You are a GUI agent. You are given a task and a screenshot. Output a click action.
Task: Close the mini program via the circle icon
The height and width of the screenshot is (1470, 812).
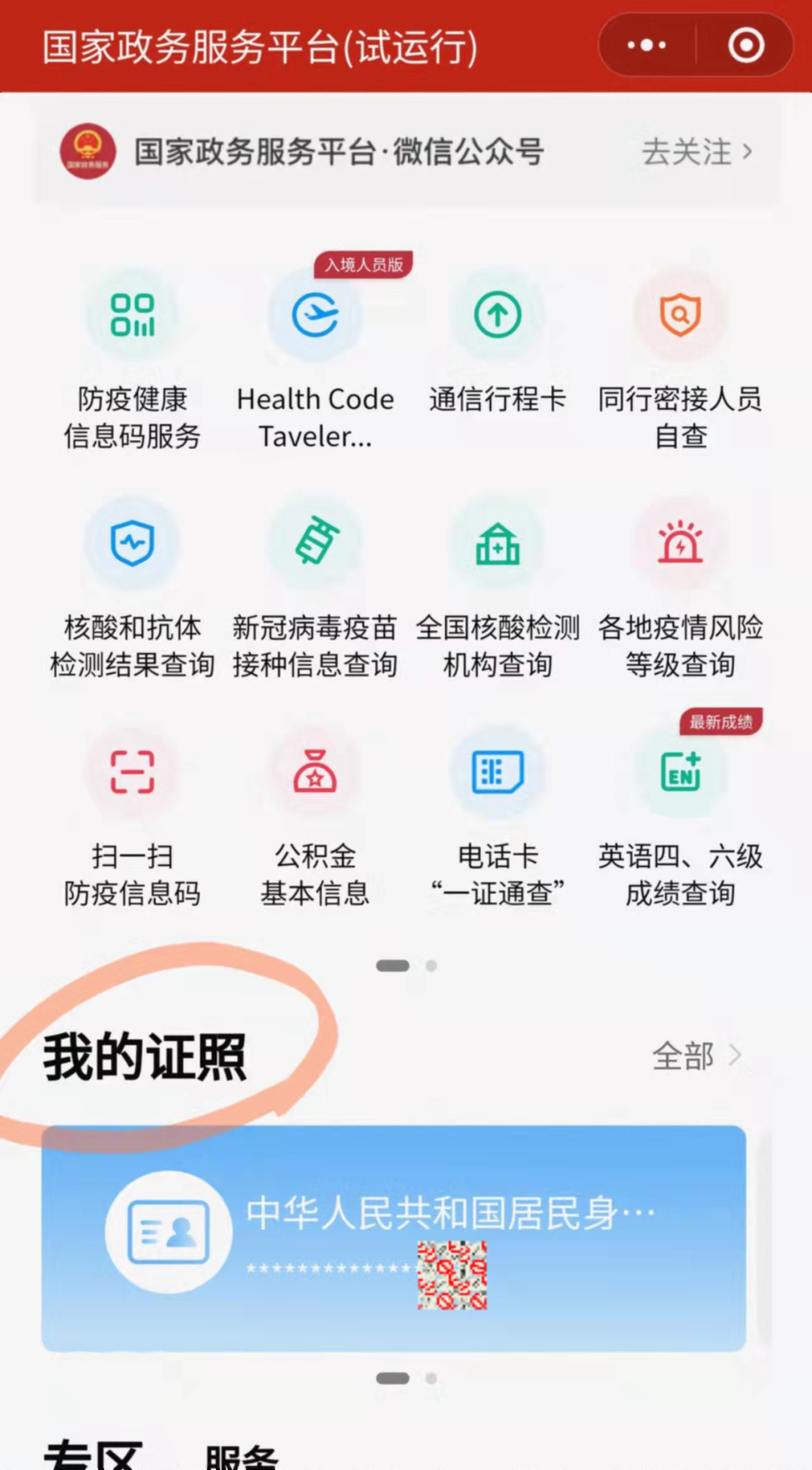(746, 46)
